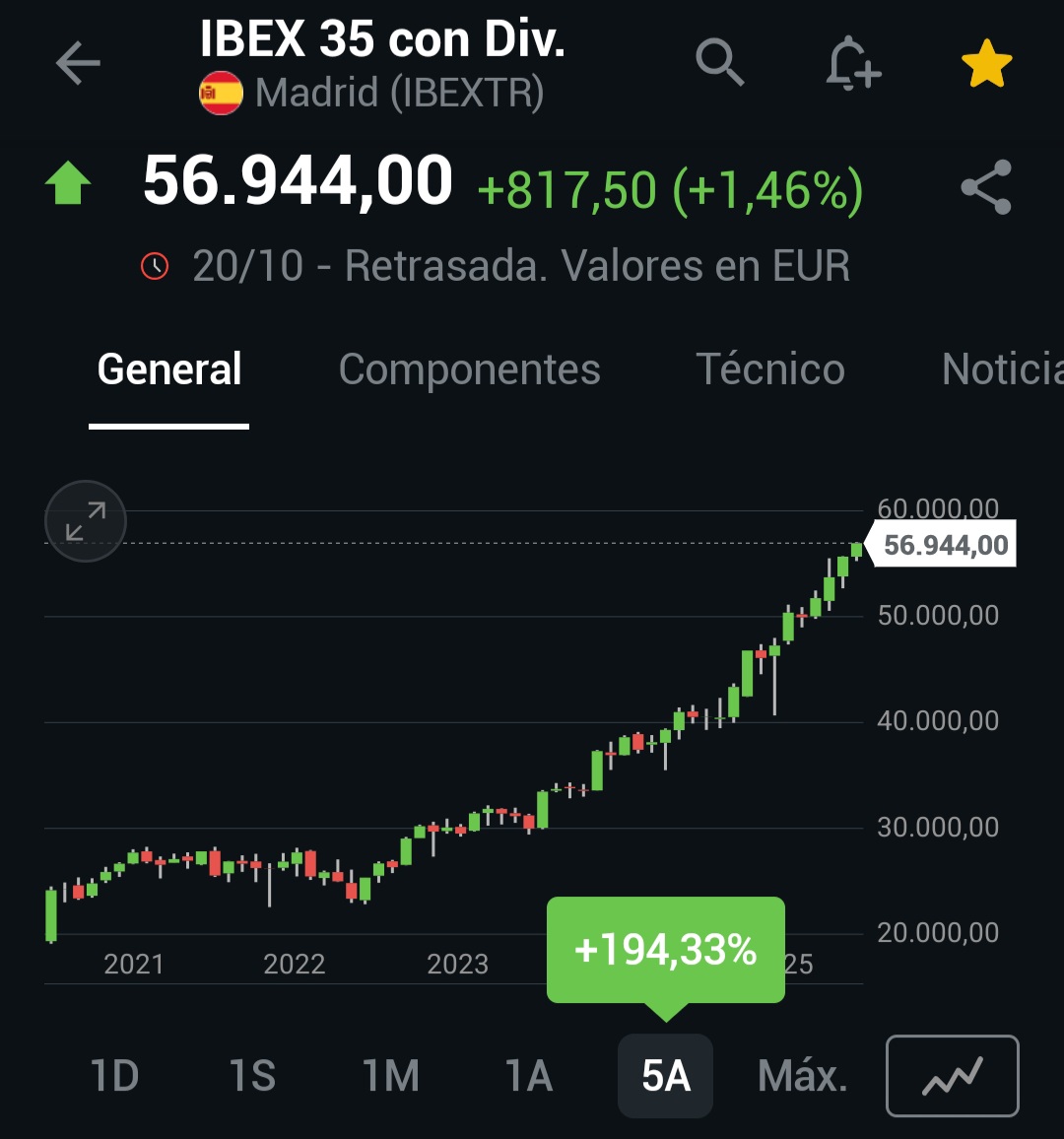This screenshot has width=1064, height=1139.
Task: Create a price alert with the bell
Action: pyautogui.click(x=852, y=65)
